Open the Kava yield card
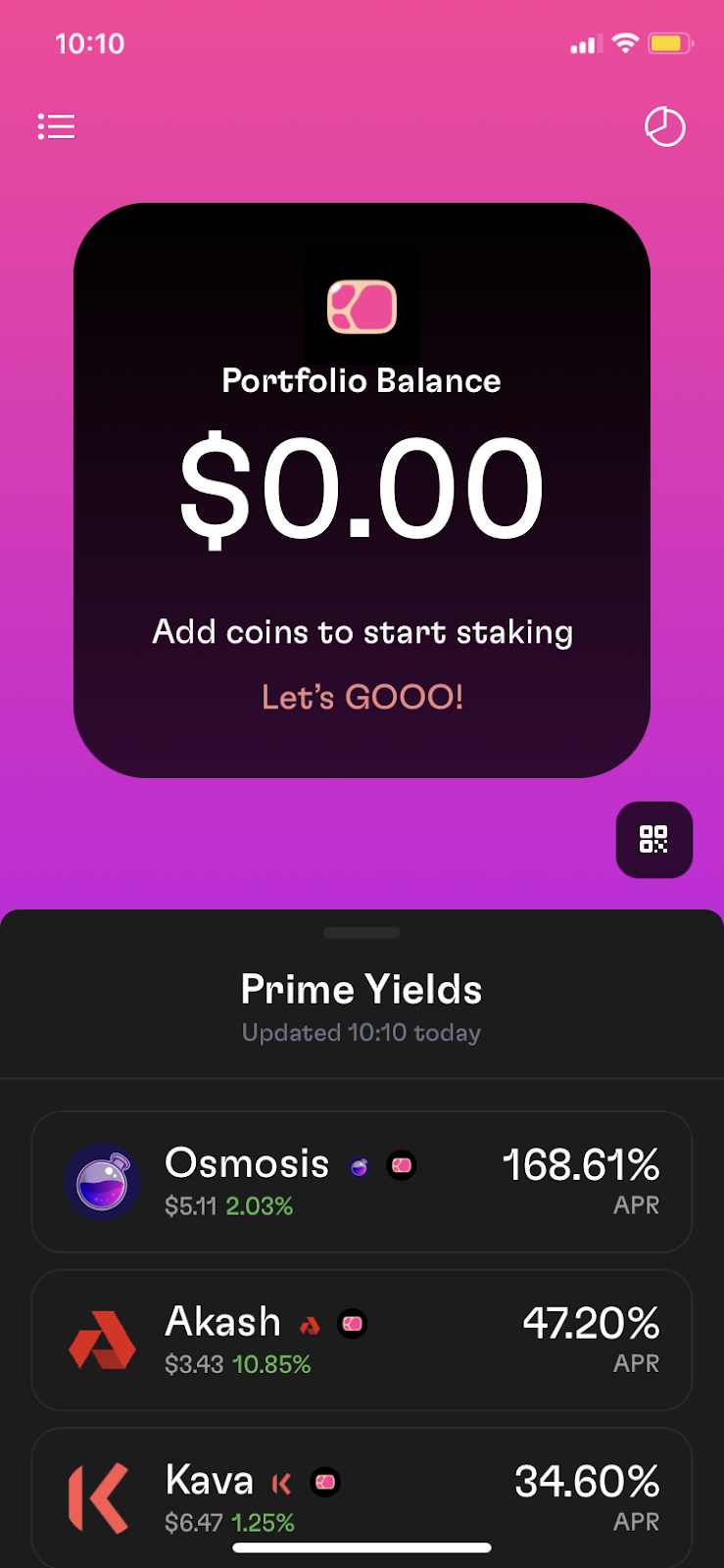 [362, 1497]
